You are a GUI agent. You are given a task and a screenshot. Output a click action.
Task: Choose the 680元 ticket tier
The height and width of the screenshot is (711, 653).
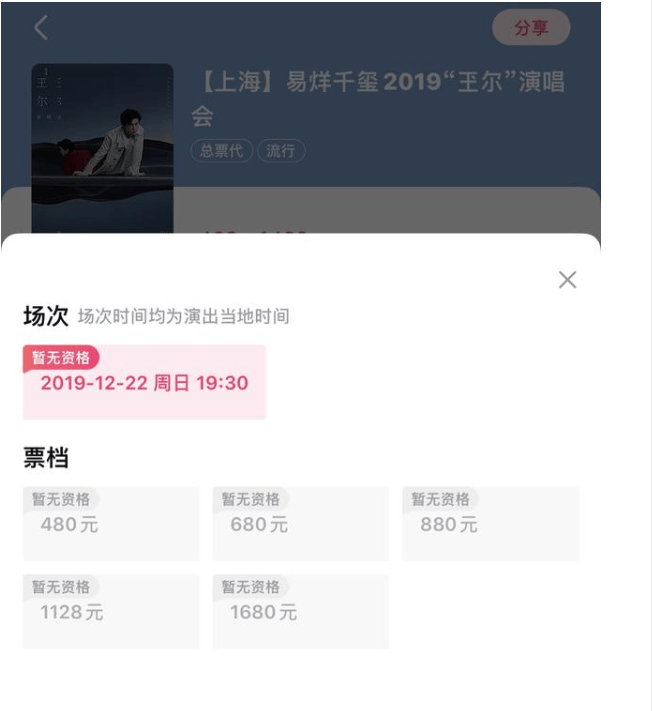301,524
